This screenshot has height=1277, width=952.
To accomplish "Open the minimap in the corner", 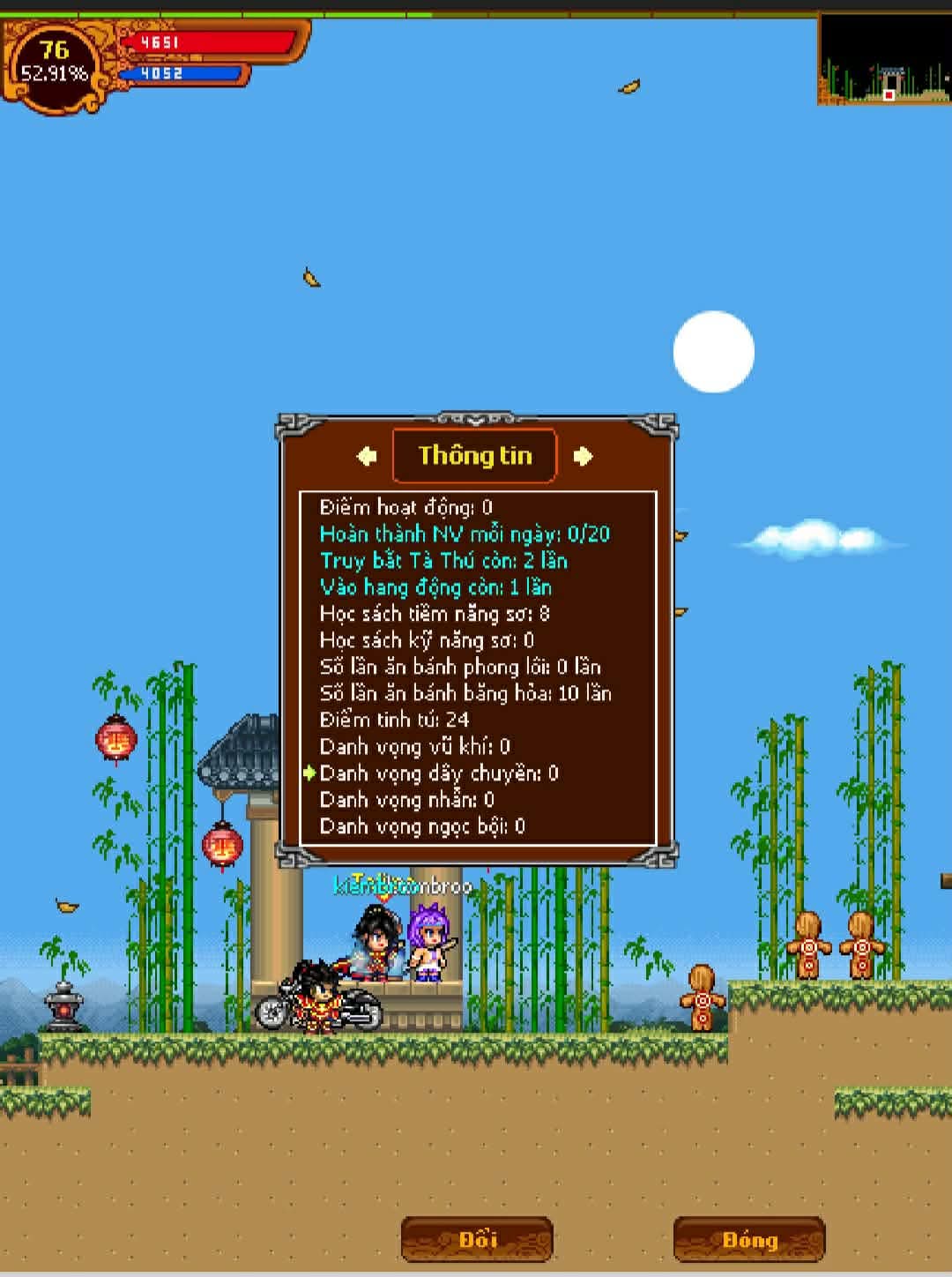I will (884, 60).
